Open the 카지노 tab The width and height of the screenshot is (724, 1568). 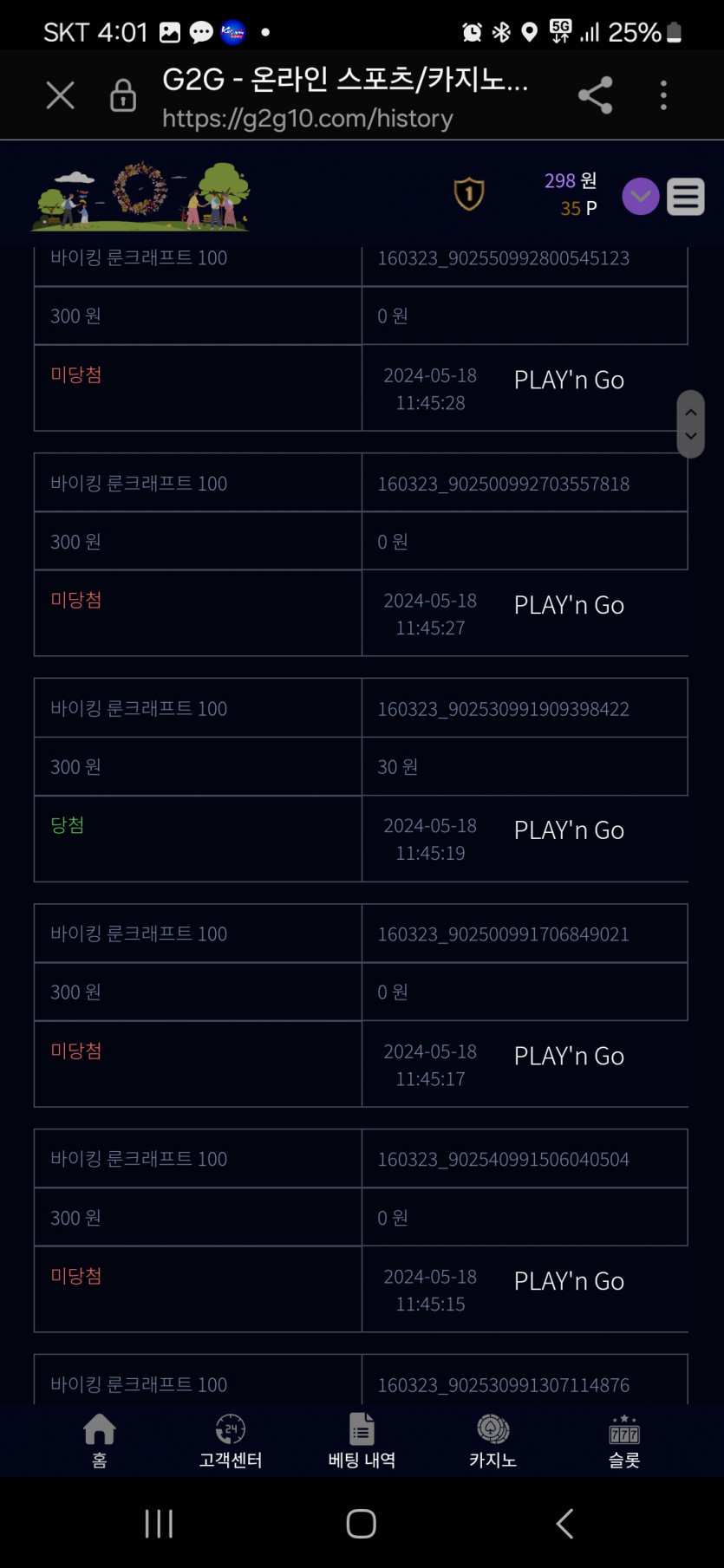click(x=493, y=1441)
